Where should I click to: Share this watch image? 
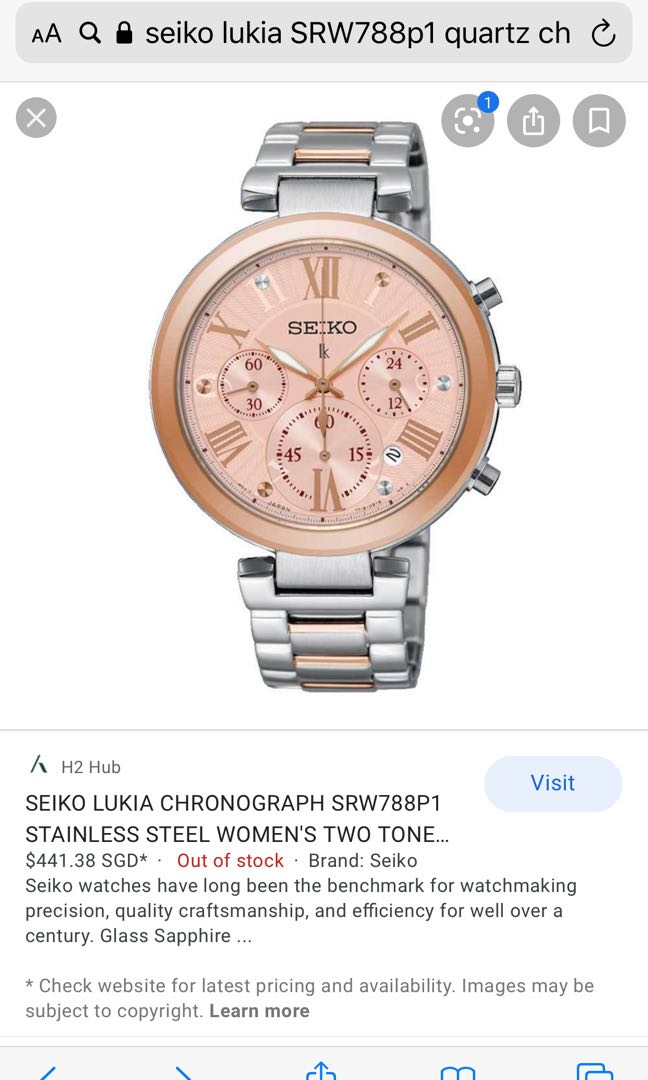coord(533,121)
